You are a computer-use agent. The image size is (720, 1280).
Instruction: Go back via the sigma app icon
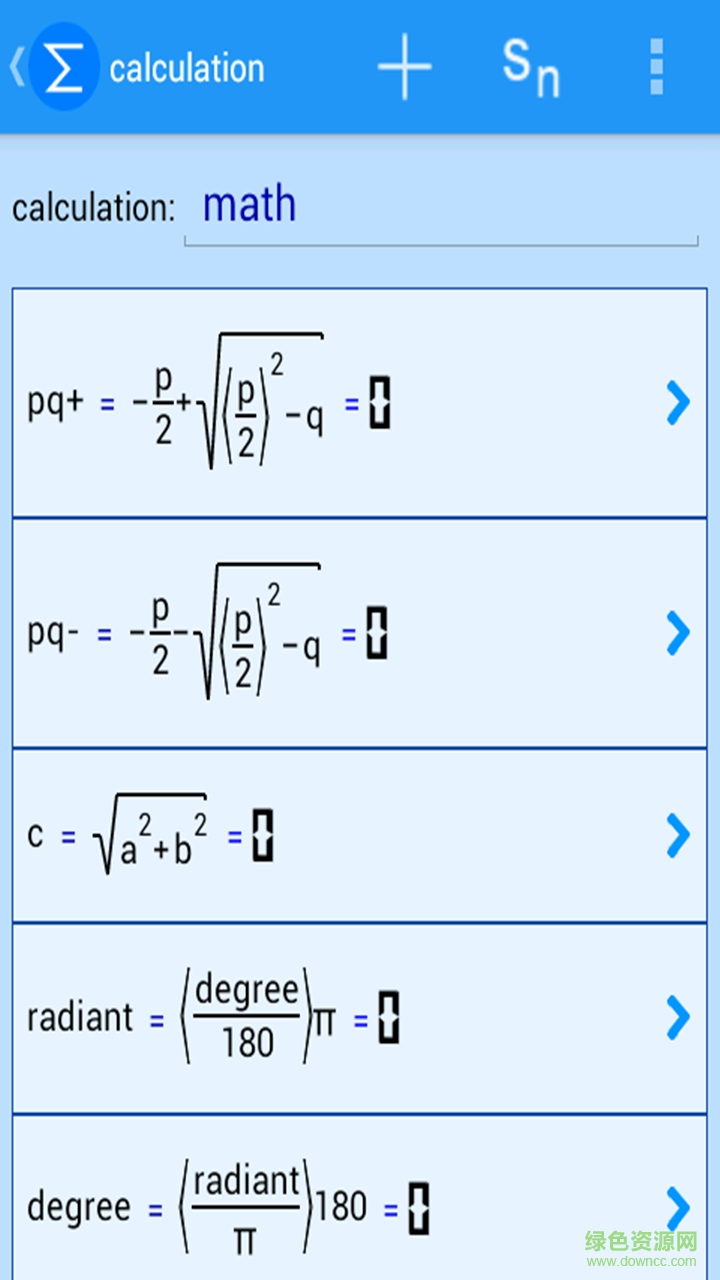tap(62, 67)
